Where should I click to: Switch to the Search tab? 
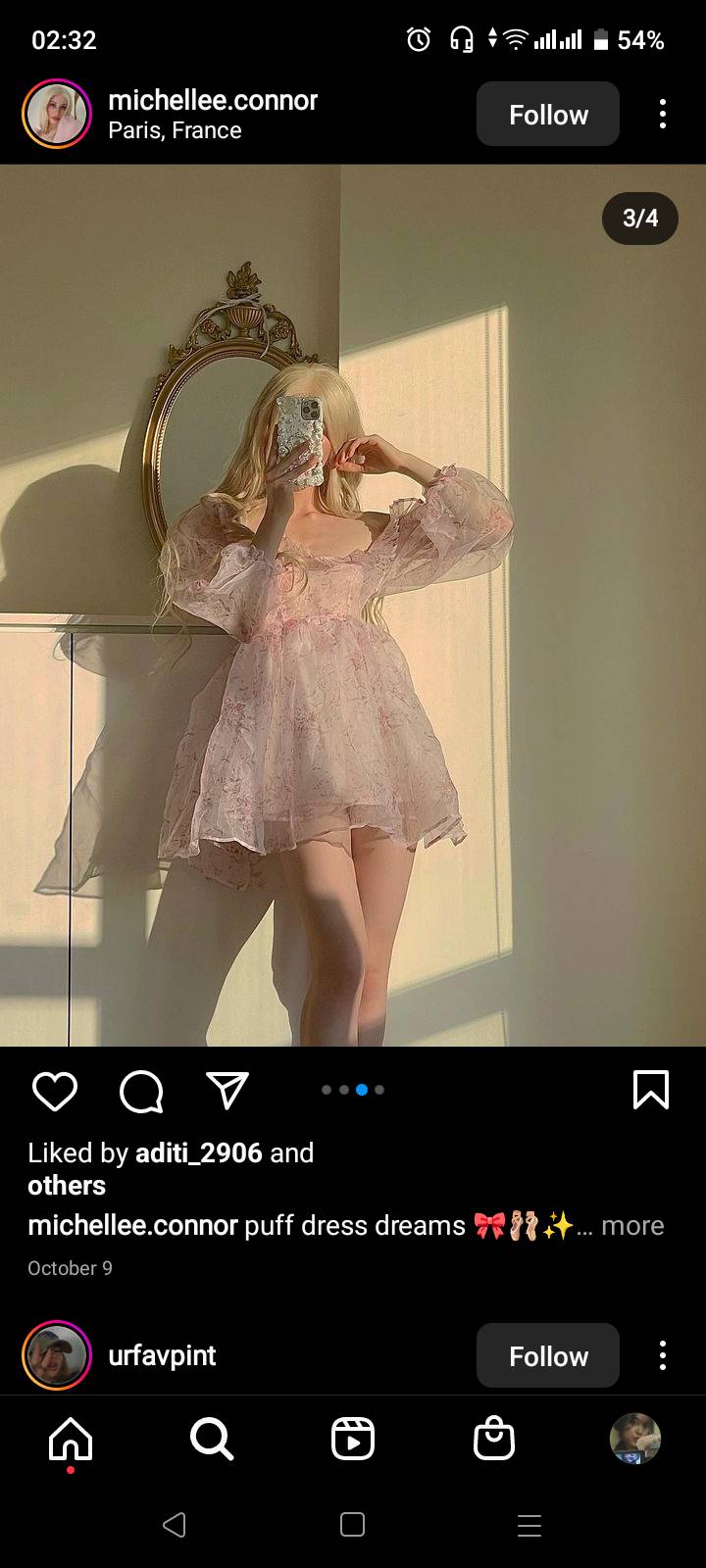212,1440
